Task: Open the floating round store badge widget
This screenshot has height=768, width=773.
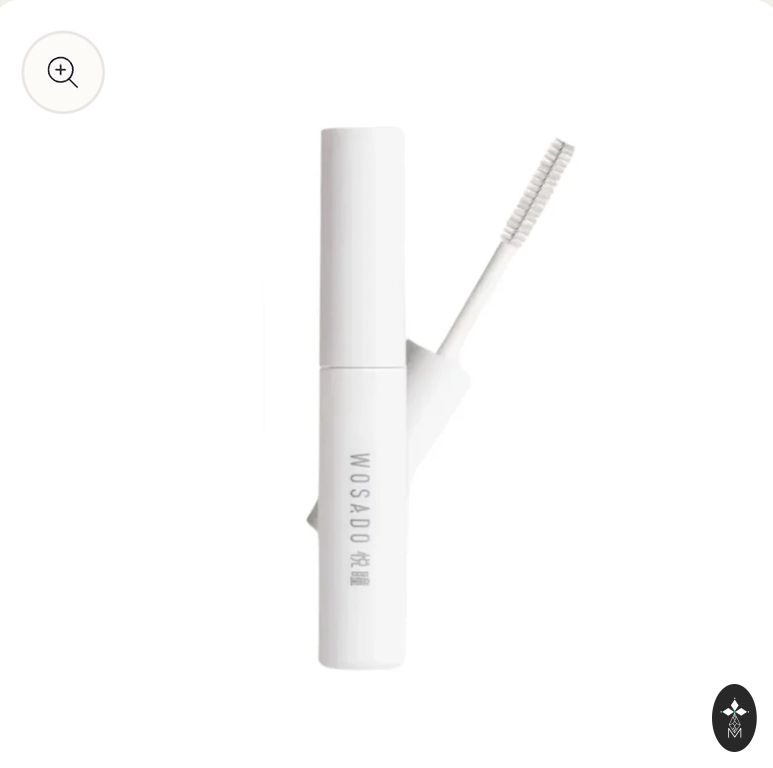Action: [734, 717]
